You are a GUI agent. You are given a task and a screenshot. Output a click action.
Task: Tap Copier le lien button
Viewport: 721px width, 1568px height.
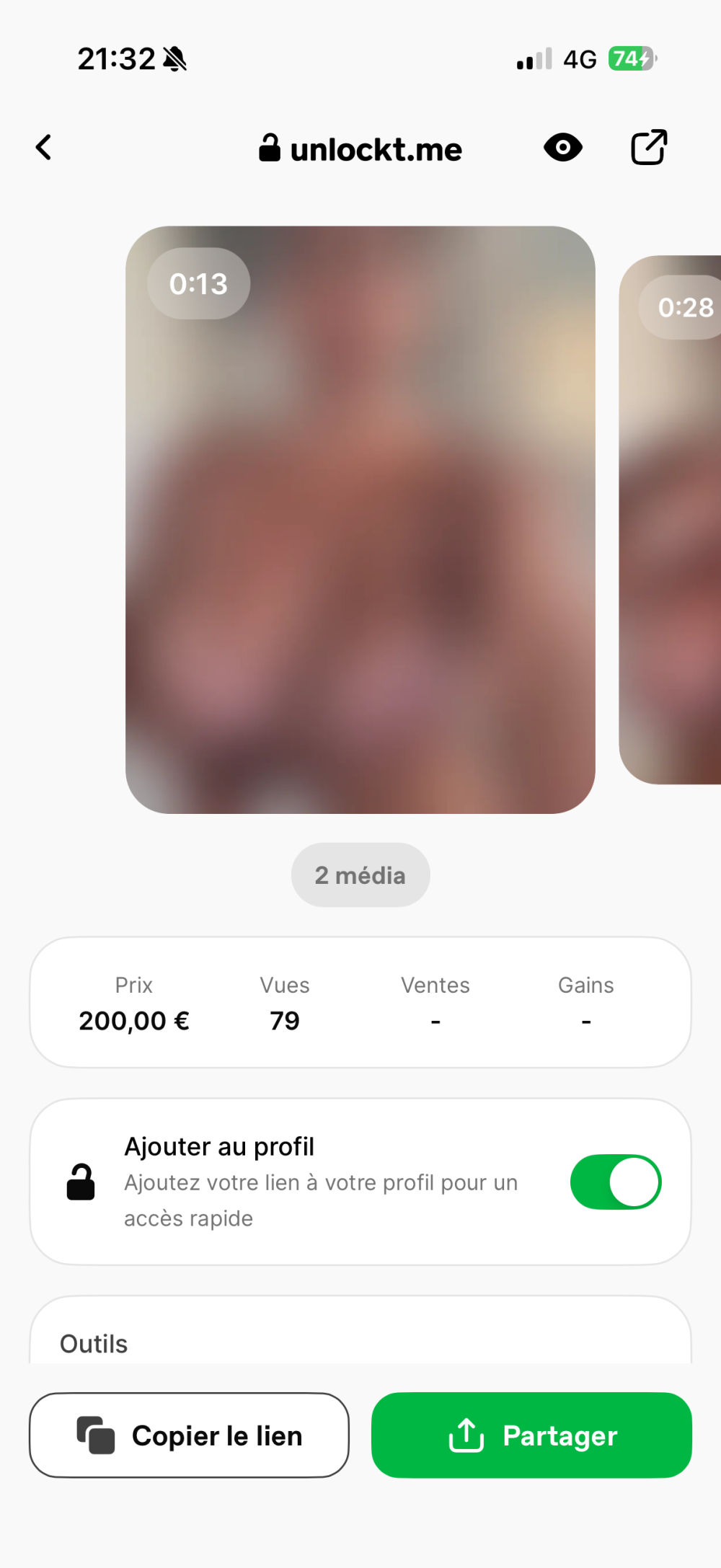pyautogui.click(x=189, y=1435)
